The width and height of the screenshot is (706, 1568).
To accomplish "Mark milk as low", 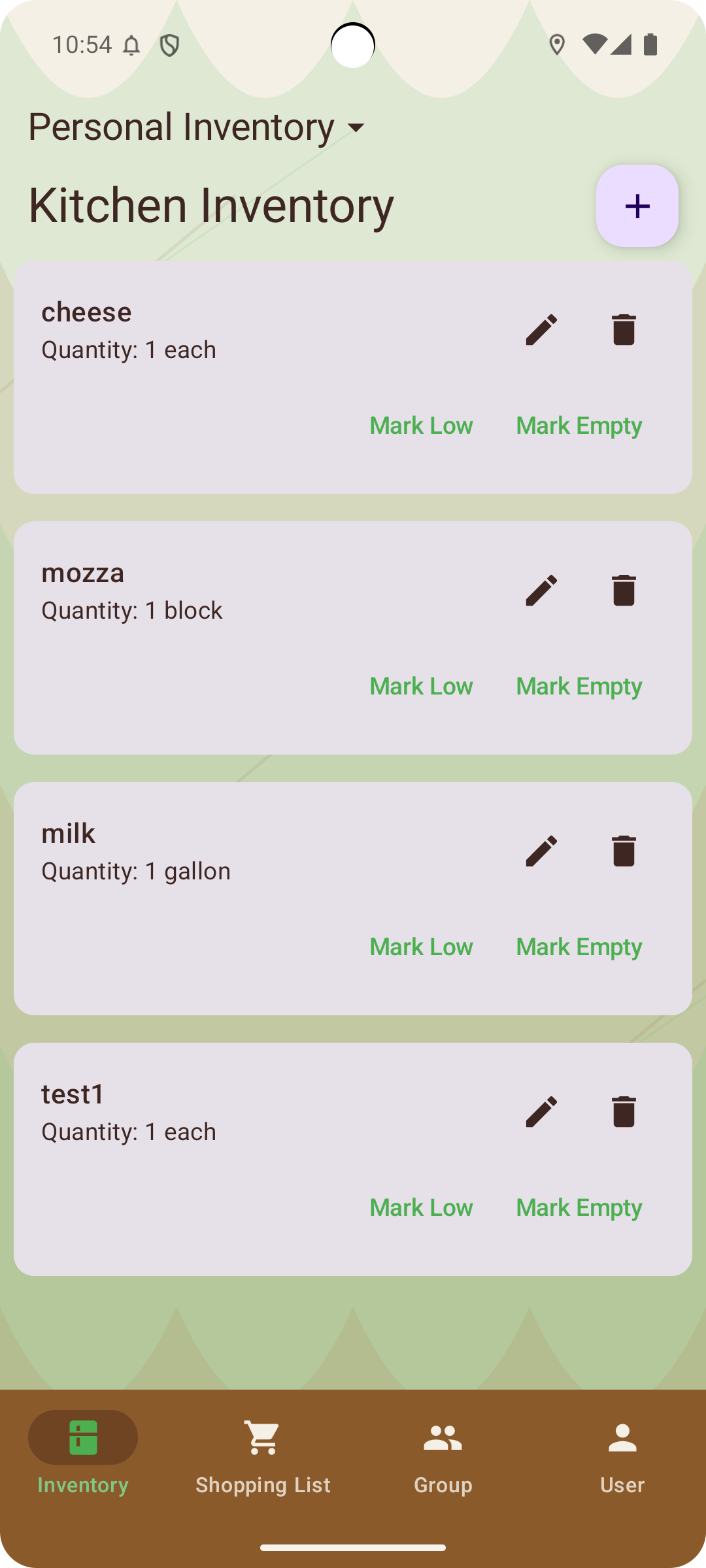I will (421, 947).
